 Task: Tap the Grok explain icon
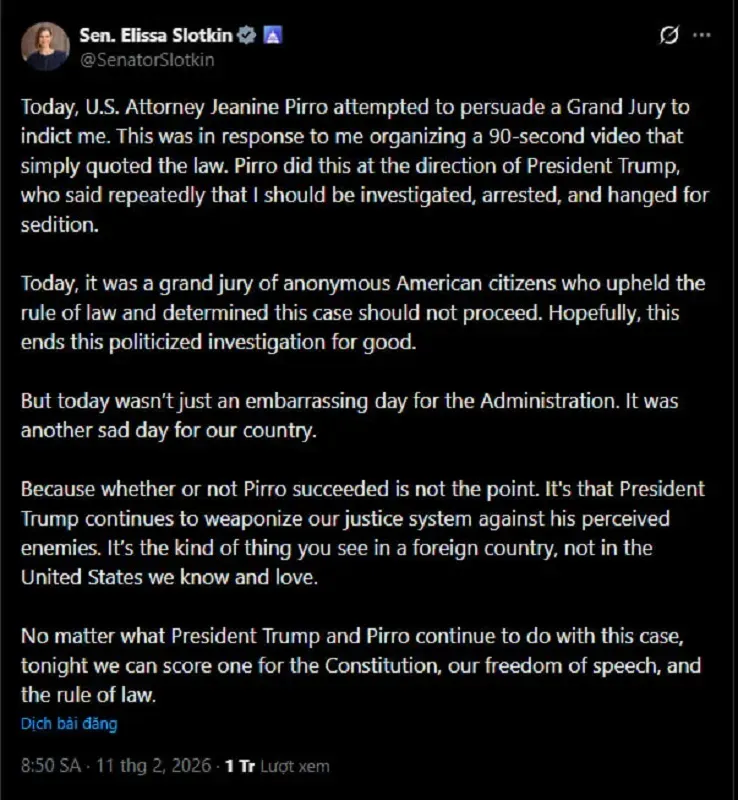(x=670, y=35)
